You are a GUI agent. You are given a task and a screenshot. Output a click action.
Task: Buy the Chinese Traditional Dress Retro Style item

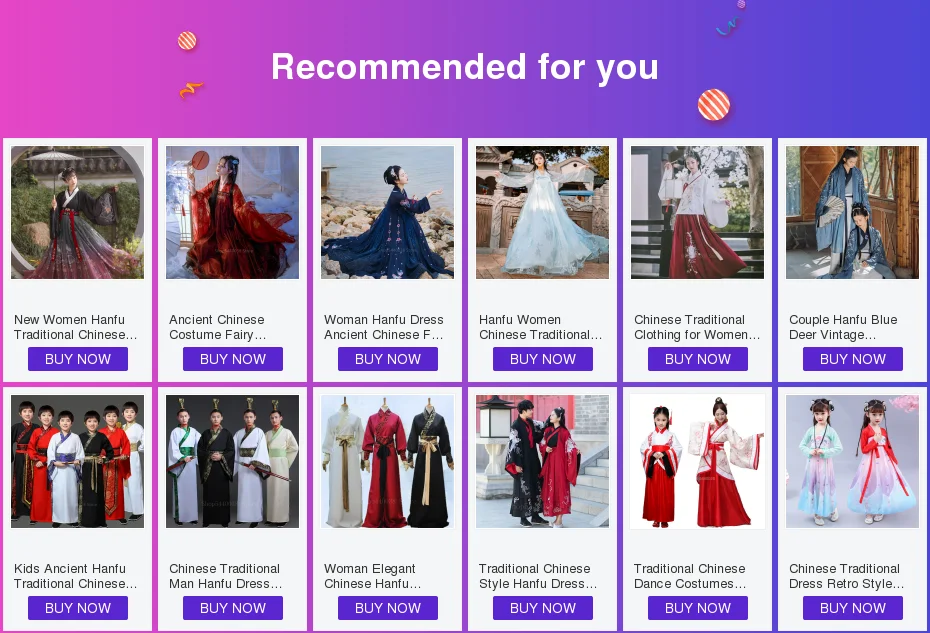[853, 608]
